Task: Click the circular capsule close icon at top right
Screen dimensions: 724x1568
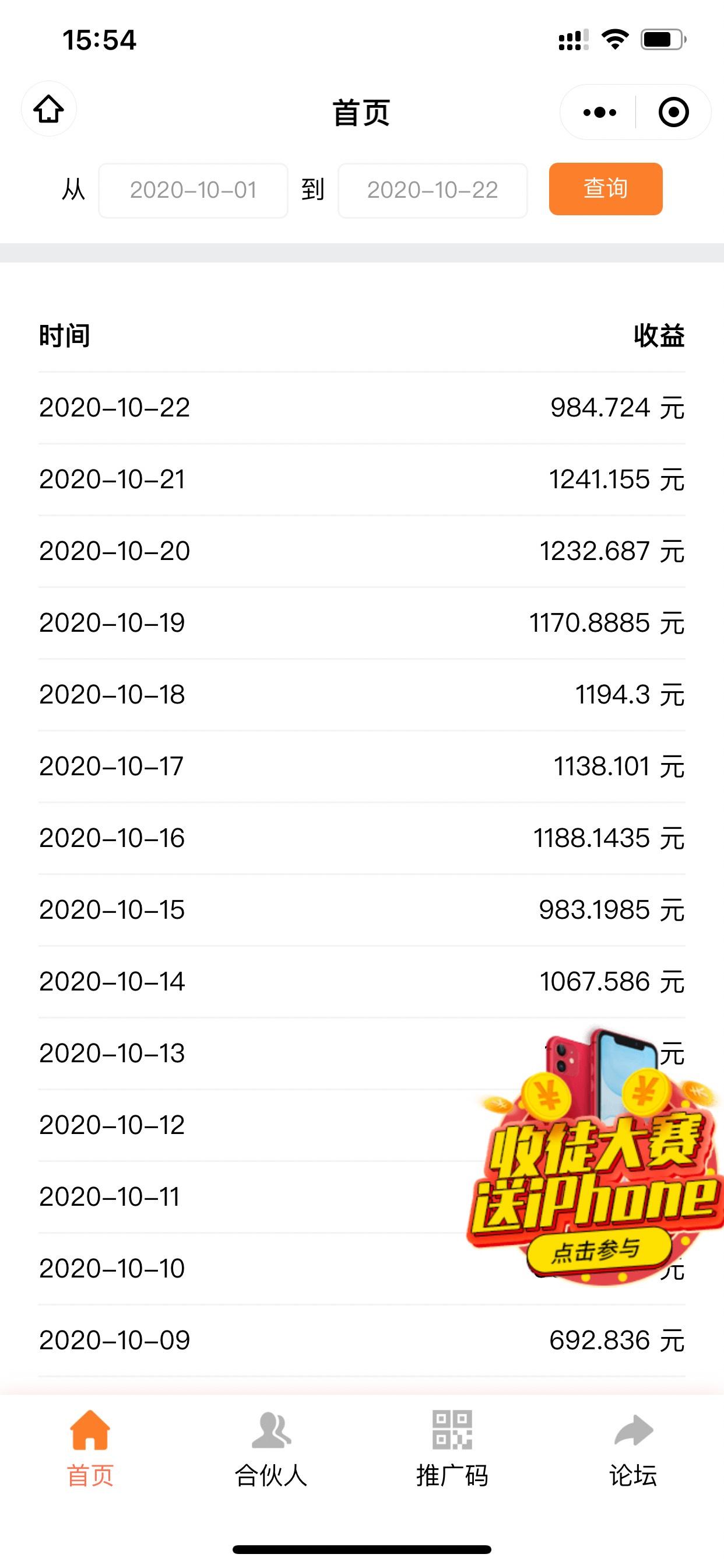Action: 673,112
